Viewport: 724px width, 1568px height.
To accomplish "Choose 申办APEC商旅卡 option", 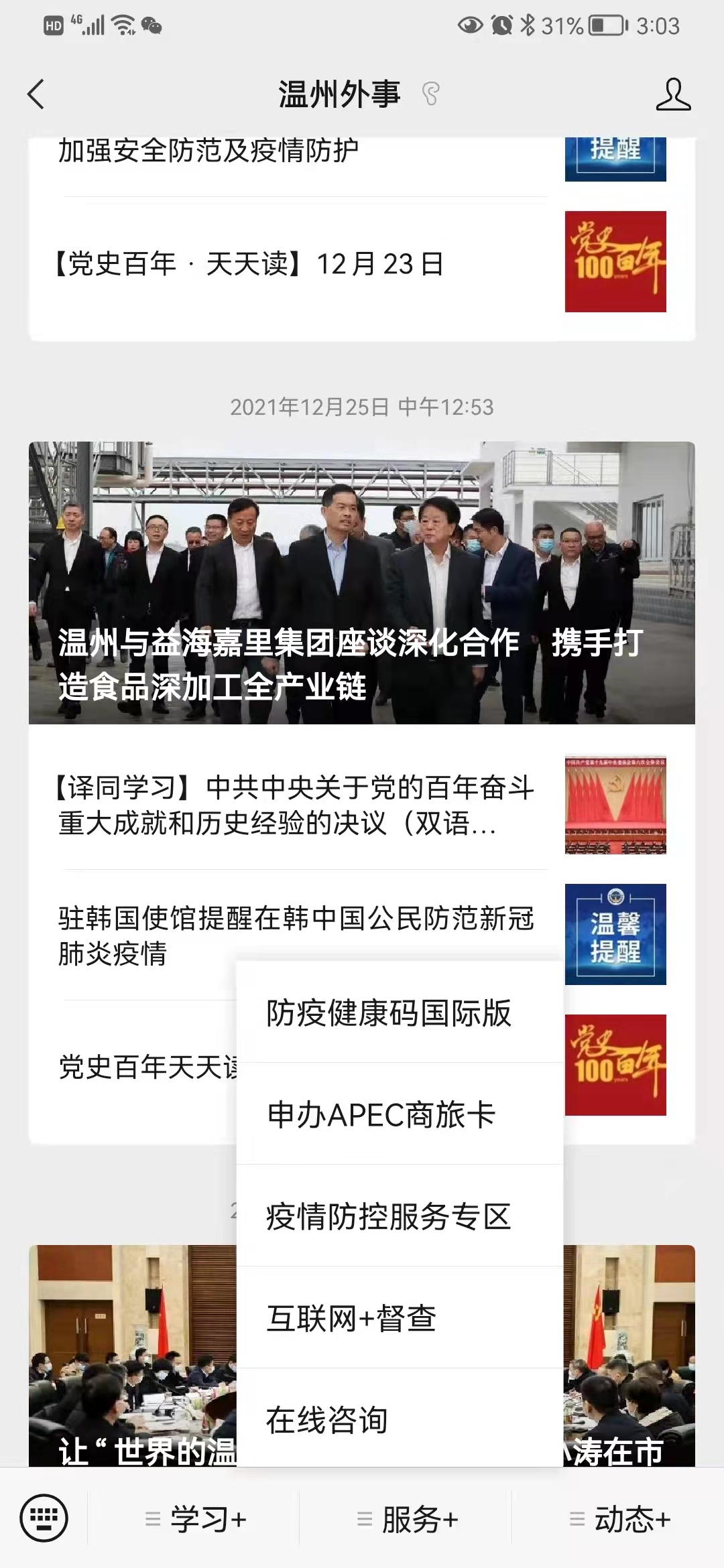I will point(381,1114).
